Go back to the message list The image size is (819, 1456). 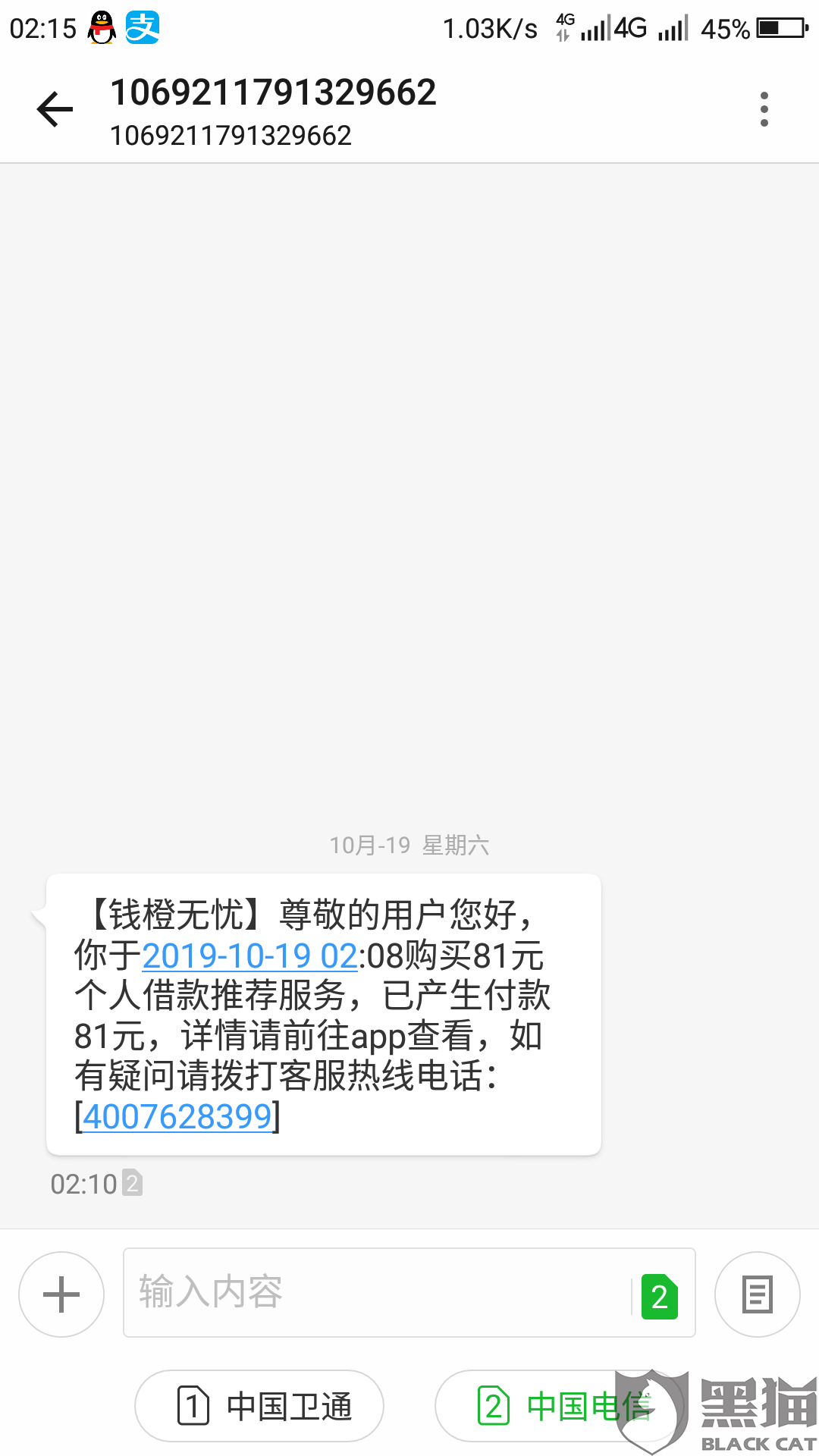pos(55,109)
